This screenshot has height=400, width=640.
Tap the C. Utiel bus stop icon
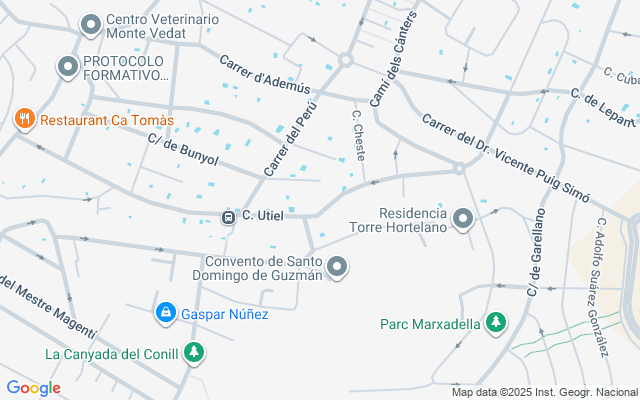click(x=228, y=217)
